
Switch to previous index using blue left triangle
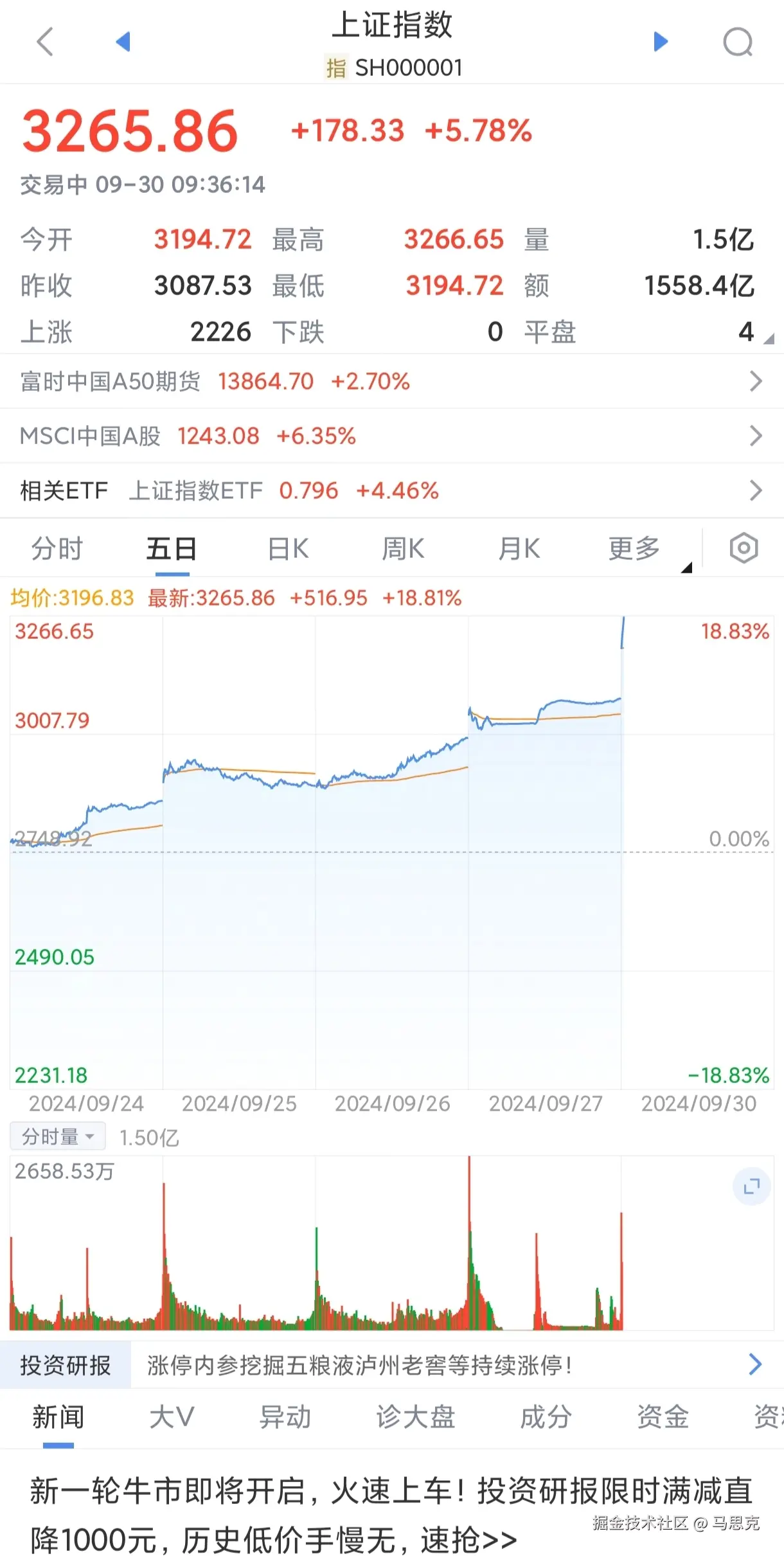[125, 41]
